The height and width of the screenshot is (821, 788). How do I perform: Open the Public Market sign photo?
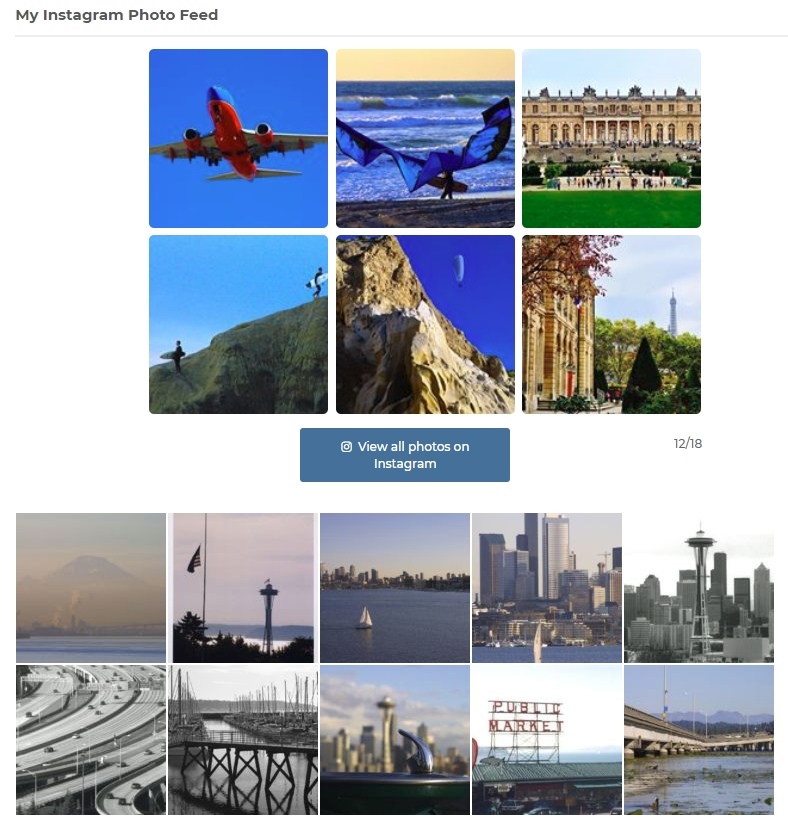click(x=547, y=740)
